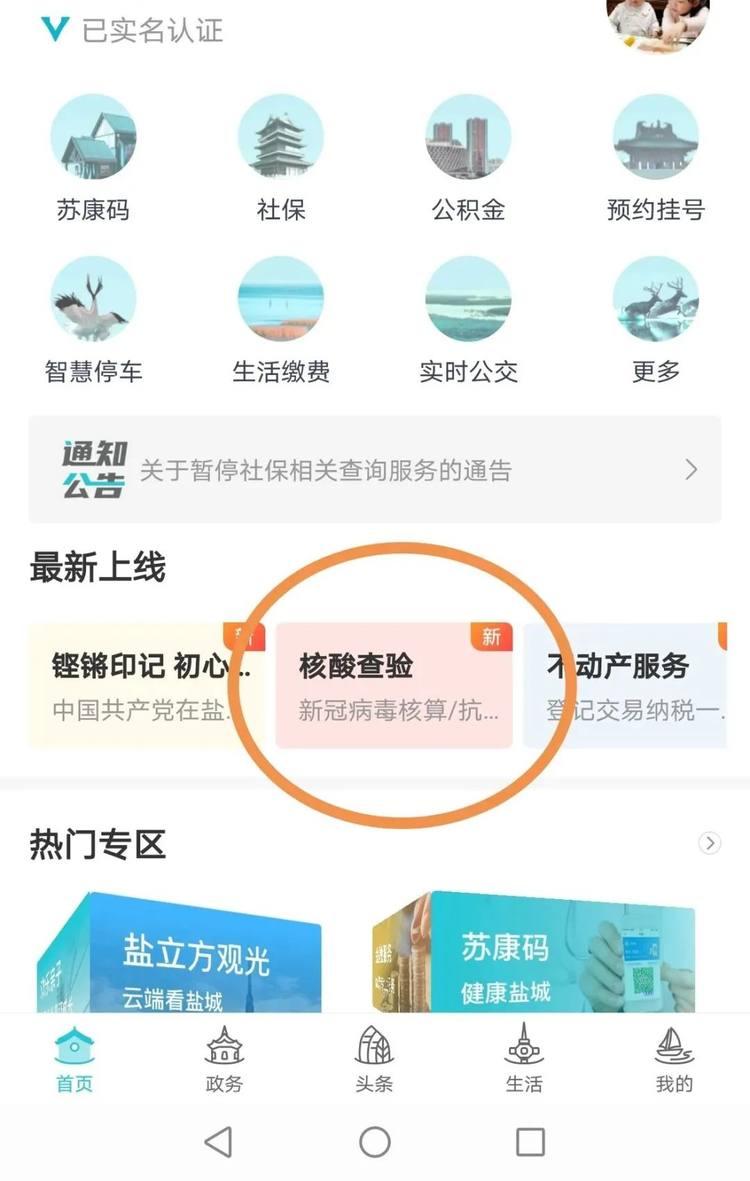The image size is (750, 1181).
Task: Switch to the 生活 tab
Action: (x=524, y=1058)
